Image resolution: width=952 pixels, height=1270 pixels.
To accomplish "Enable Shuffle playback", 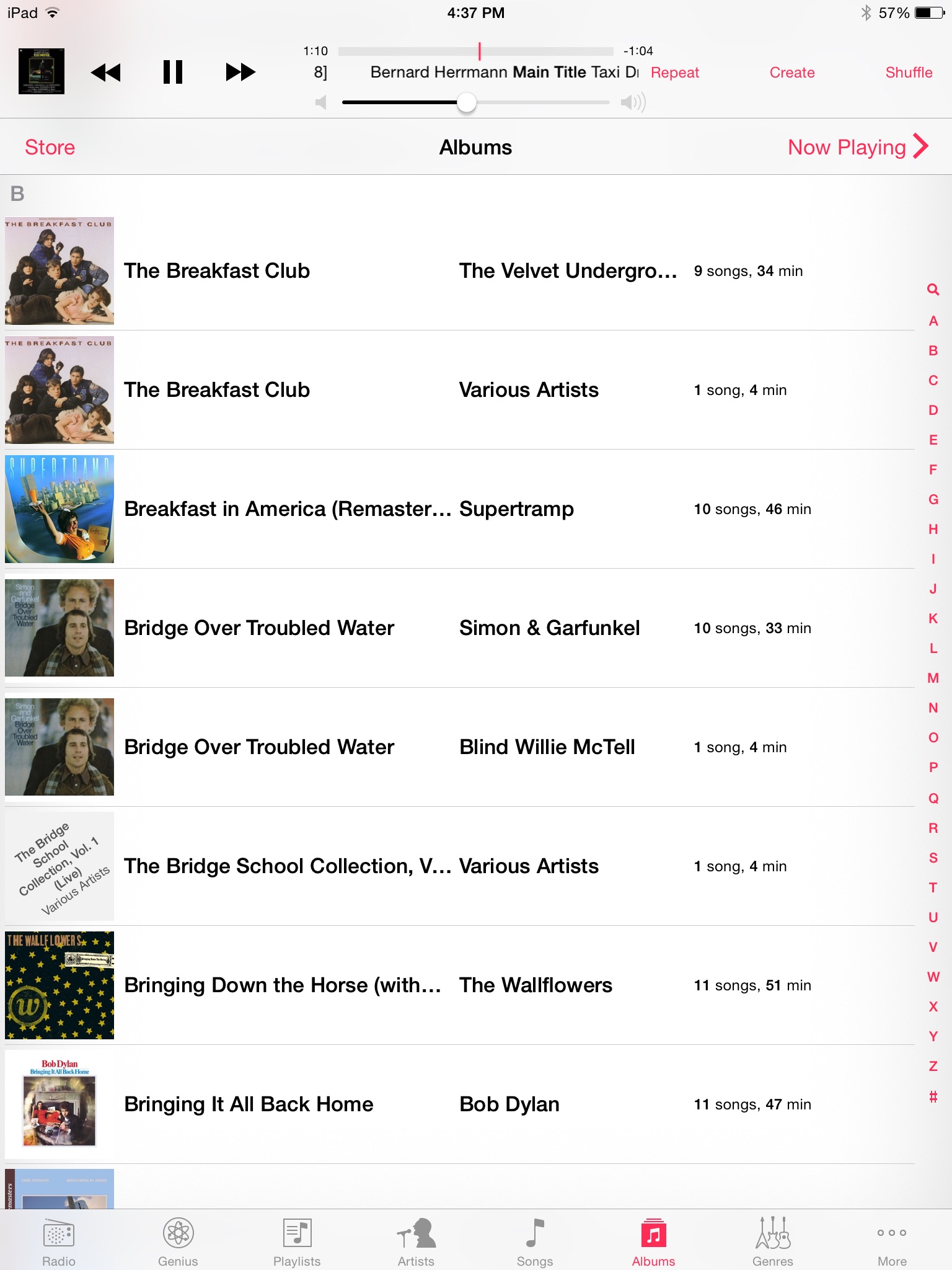I will 908,73.
